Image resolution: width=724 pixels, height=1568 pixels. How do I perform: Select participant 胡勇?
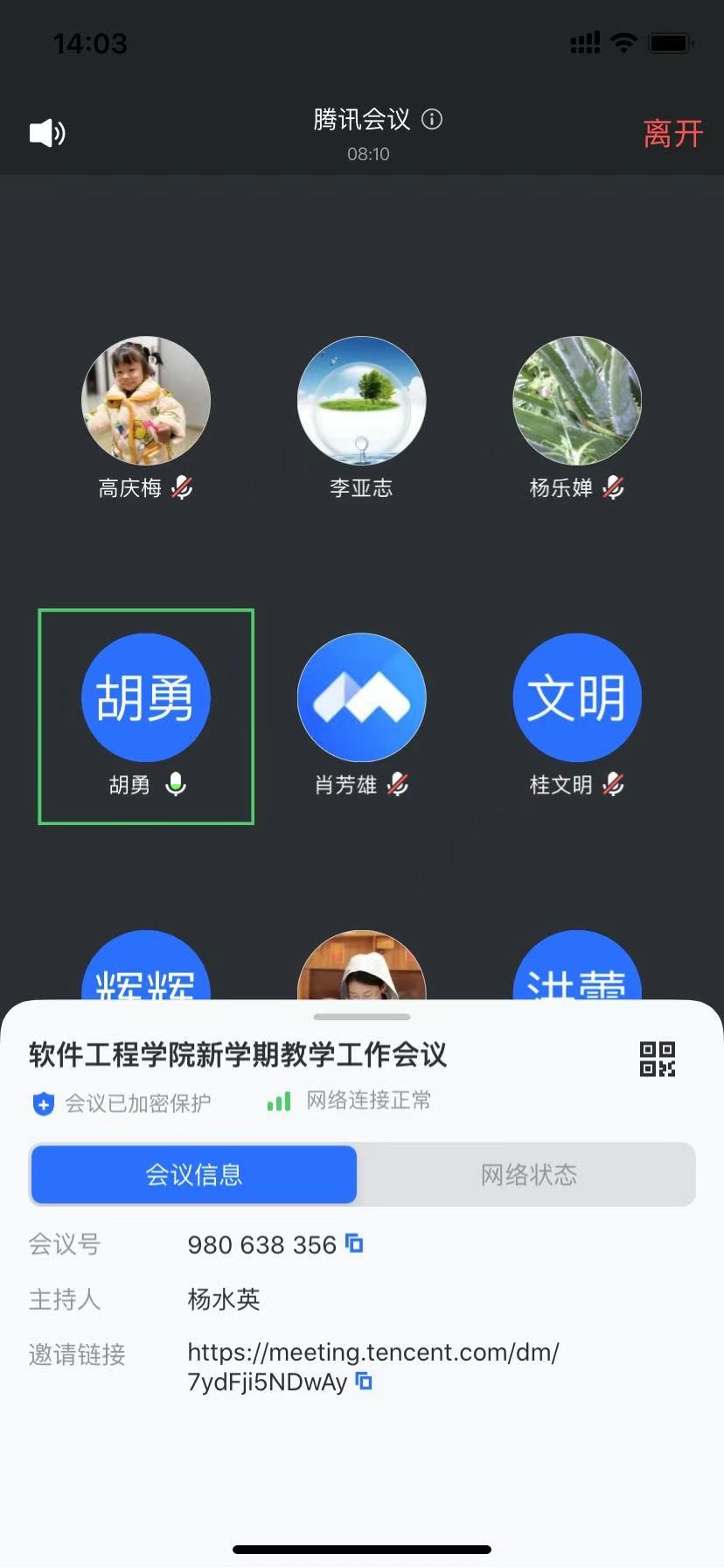click(146, 698)
